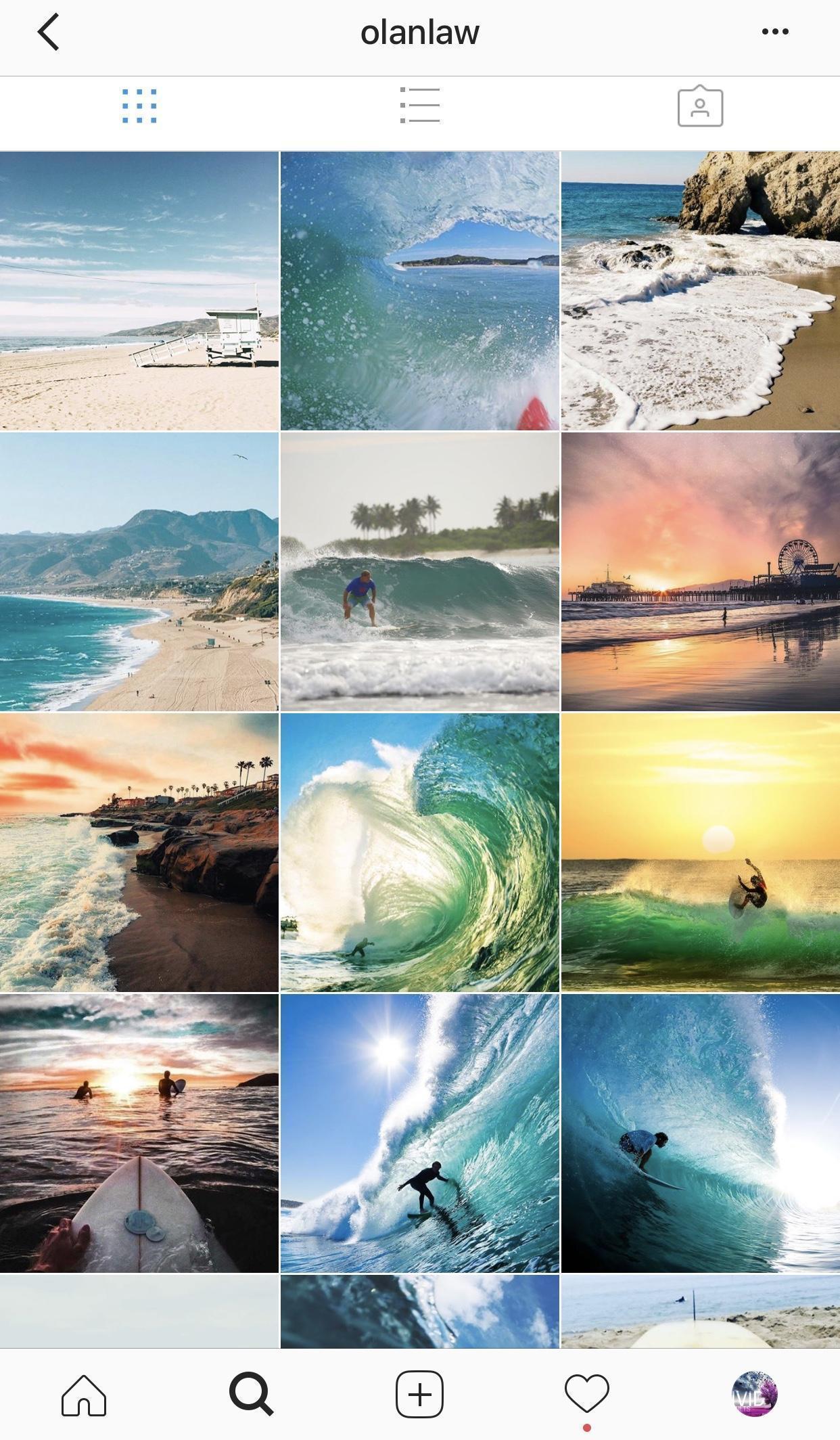
Task: Switch to list view tab
Action: coord(420,106)
